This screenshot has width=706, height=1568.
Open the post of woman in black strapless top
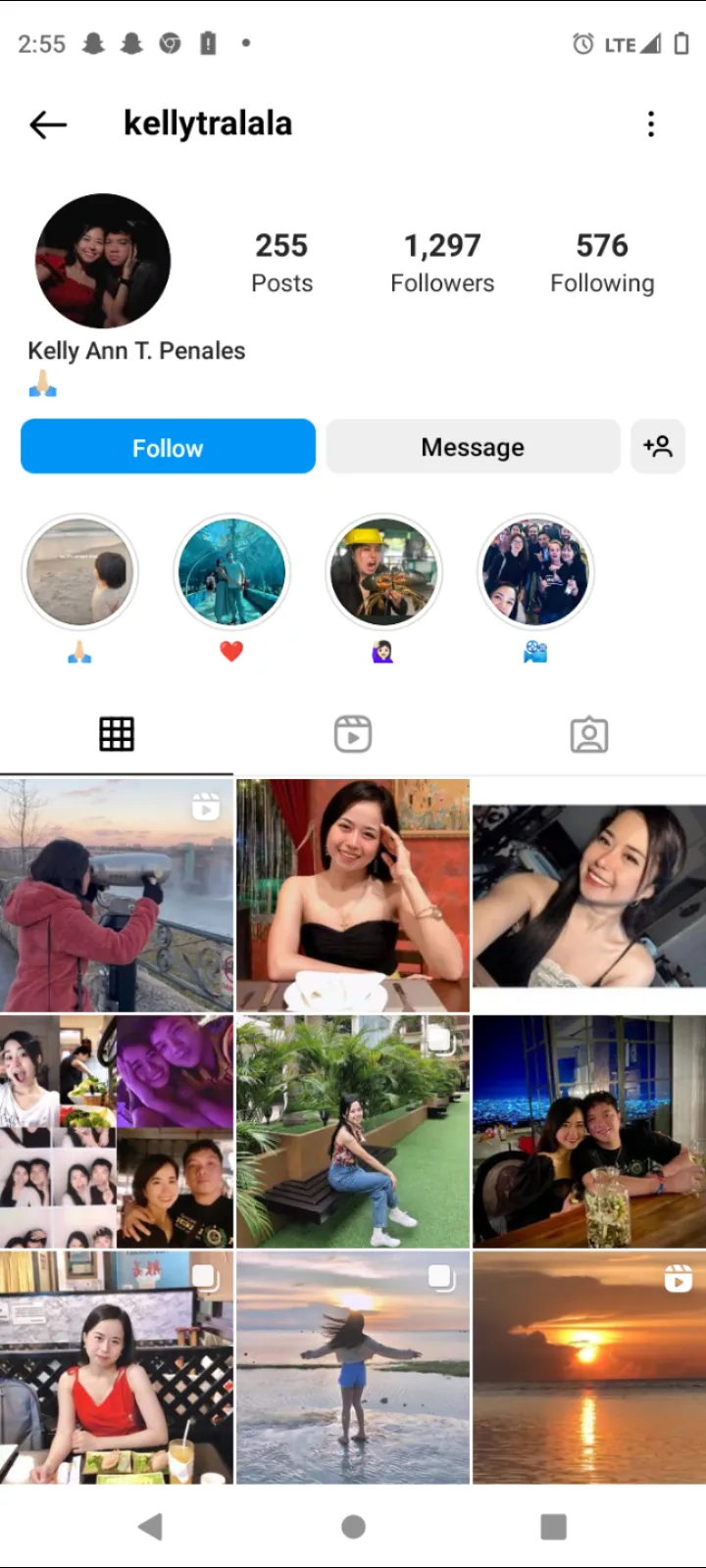coord(353,896)
